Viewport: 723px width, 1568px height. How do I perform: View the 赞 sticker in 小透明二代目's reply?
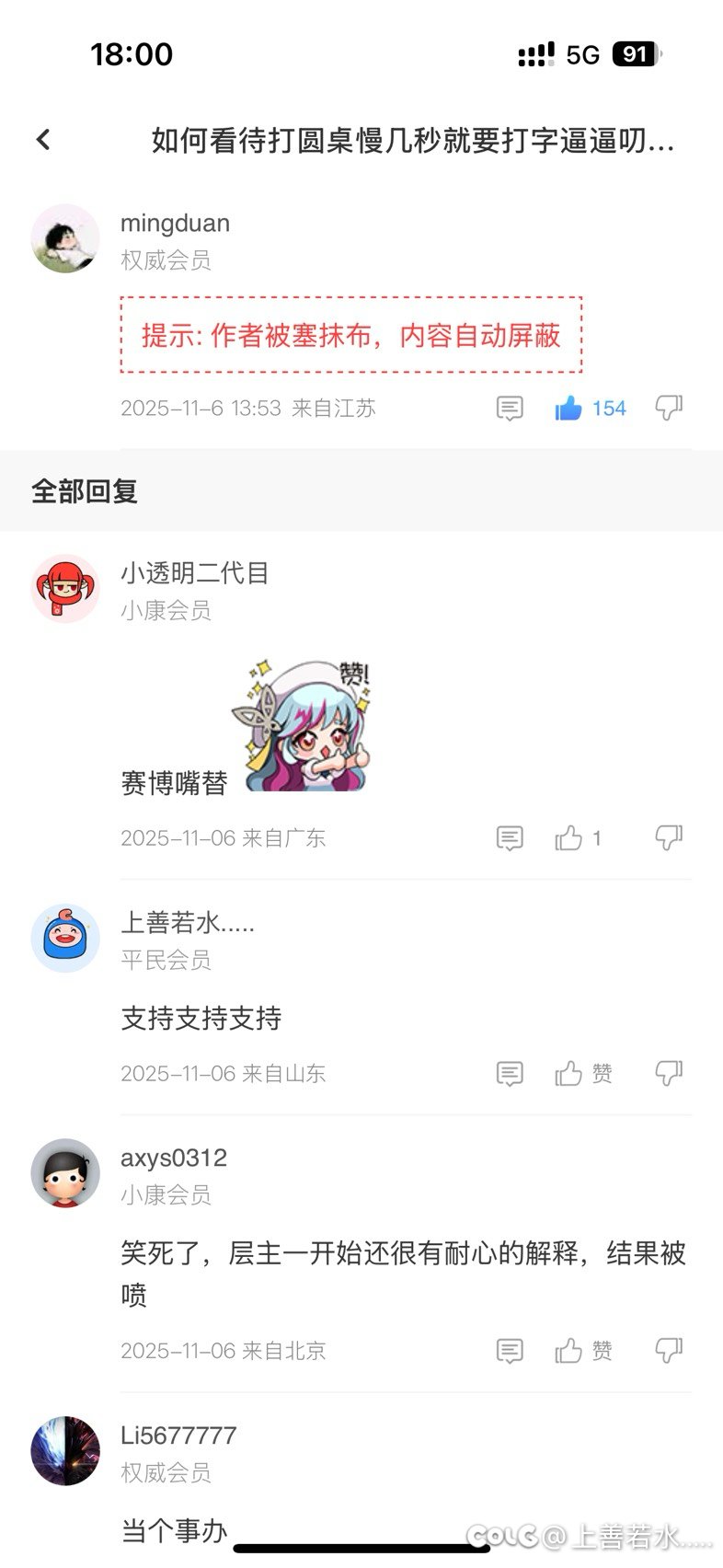tap(305, 727)
